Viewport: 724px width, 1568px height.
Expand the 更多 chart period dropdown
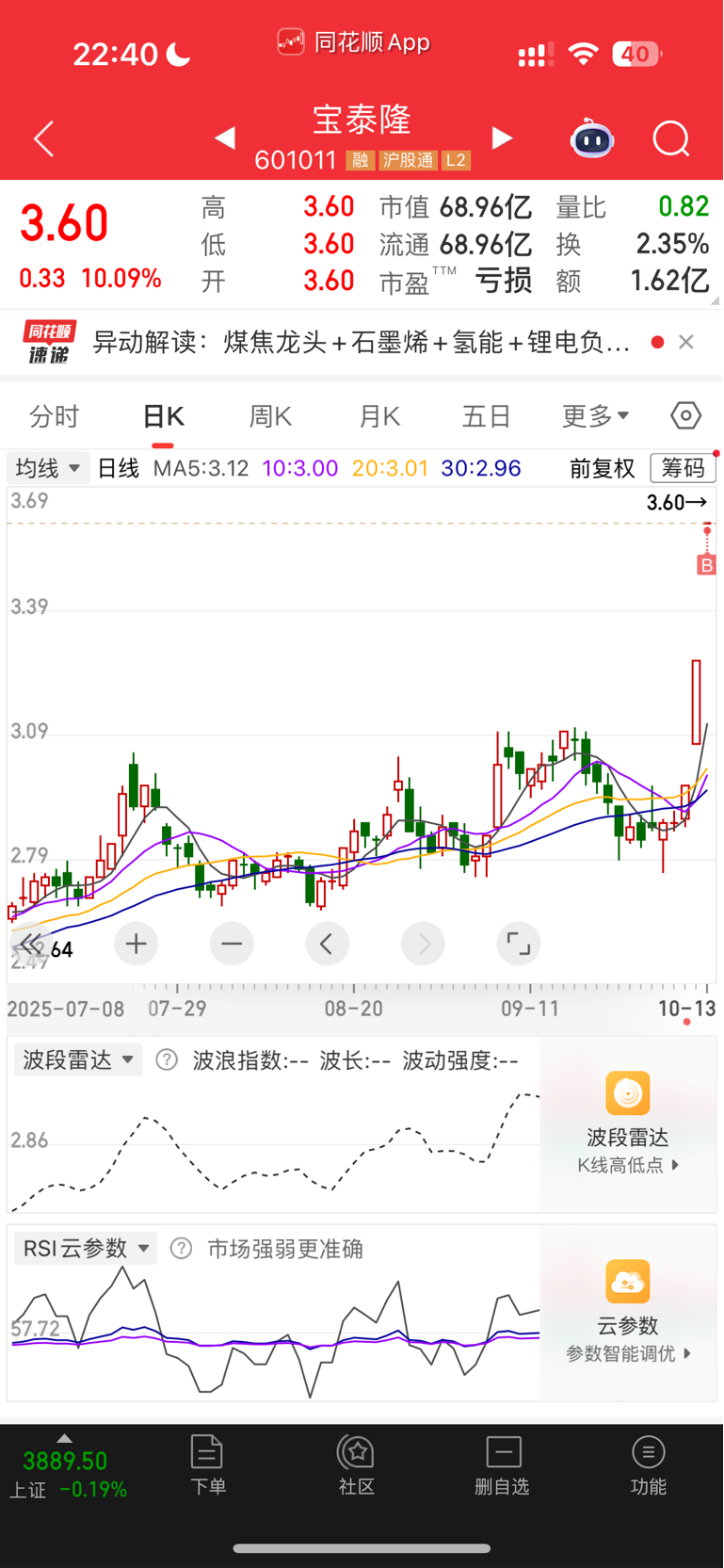(595, 416)
